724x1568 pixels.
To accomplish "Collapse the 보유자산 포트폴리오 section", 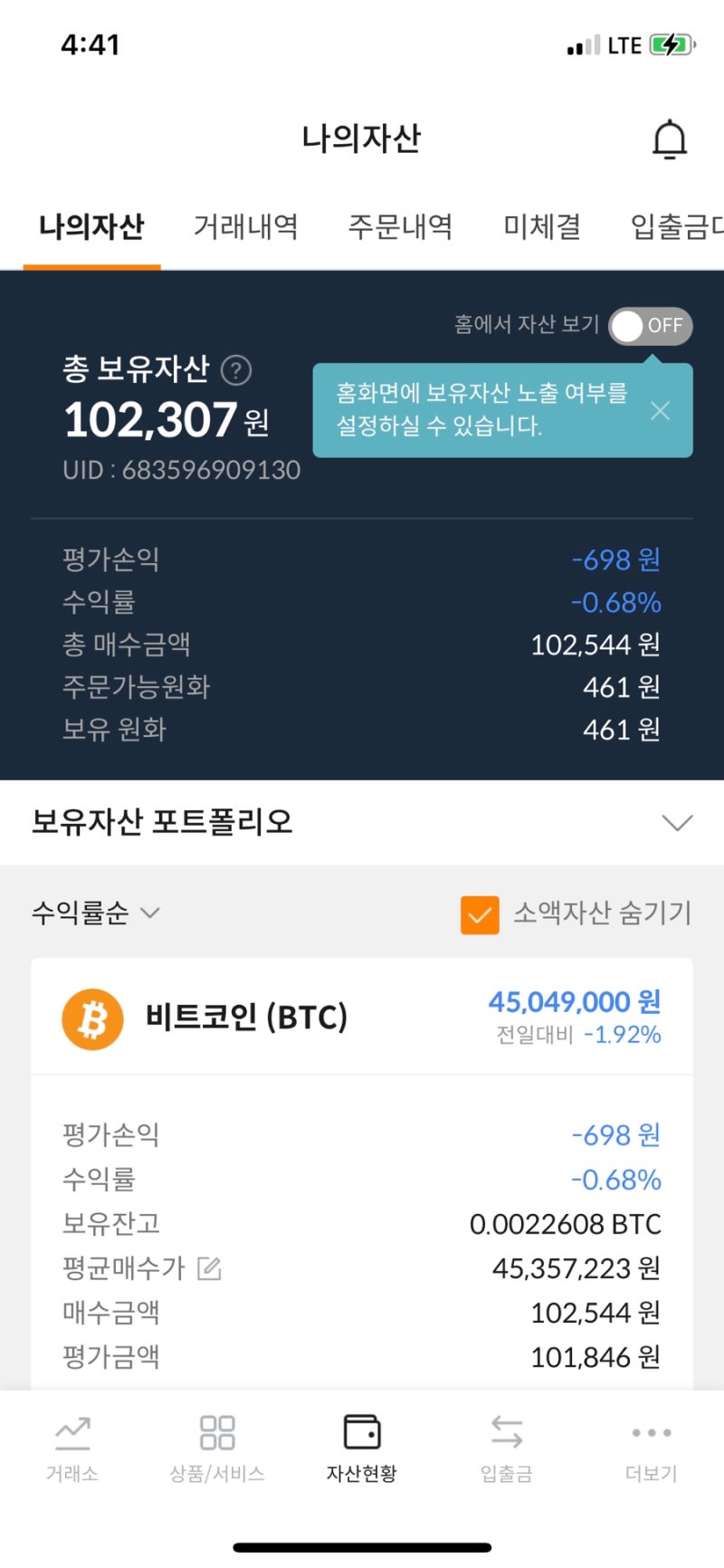I will pos(677,823).
